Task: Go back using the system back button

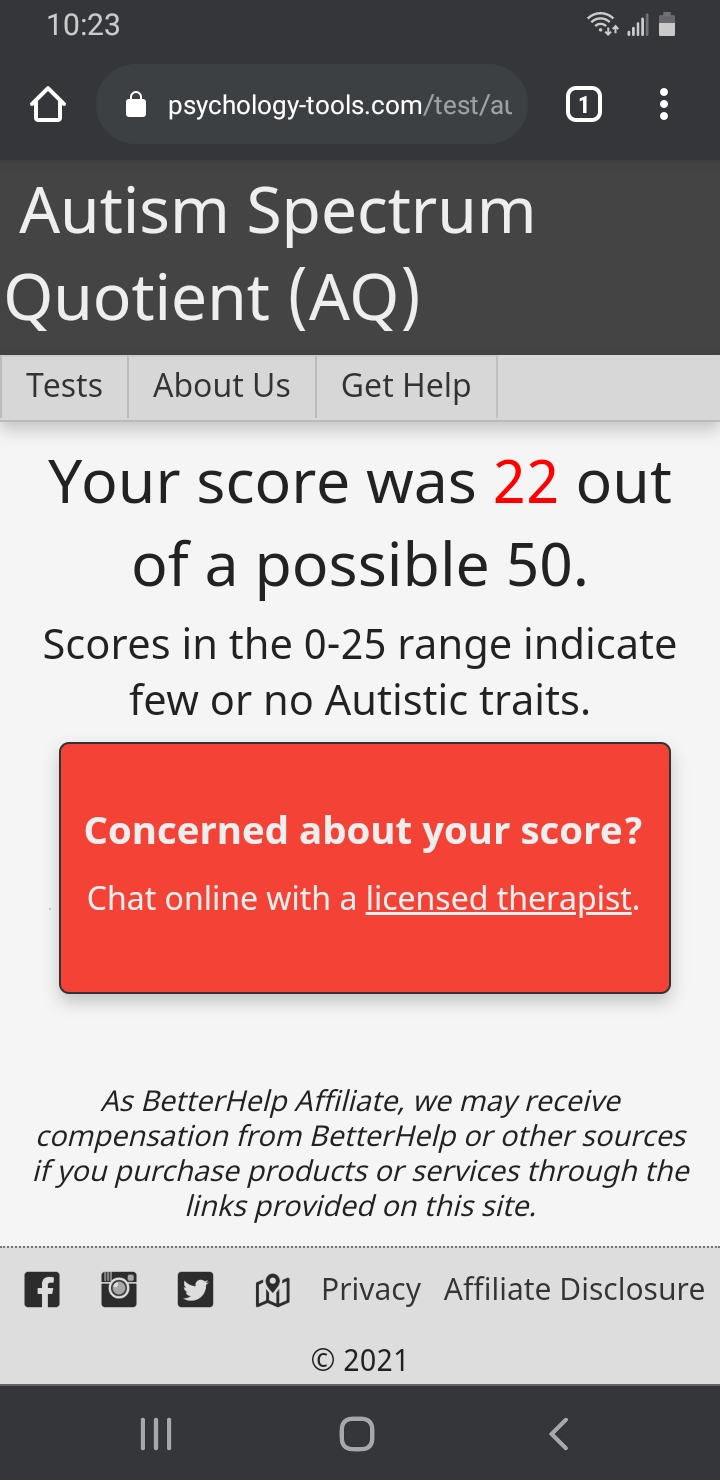Action: [559, 1434]
